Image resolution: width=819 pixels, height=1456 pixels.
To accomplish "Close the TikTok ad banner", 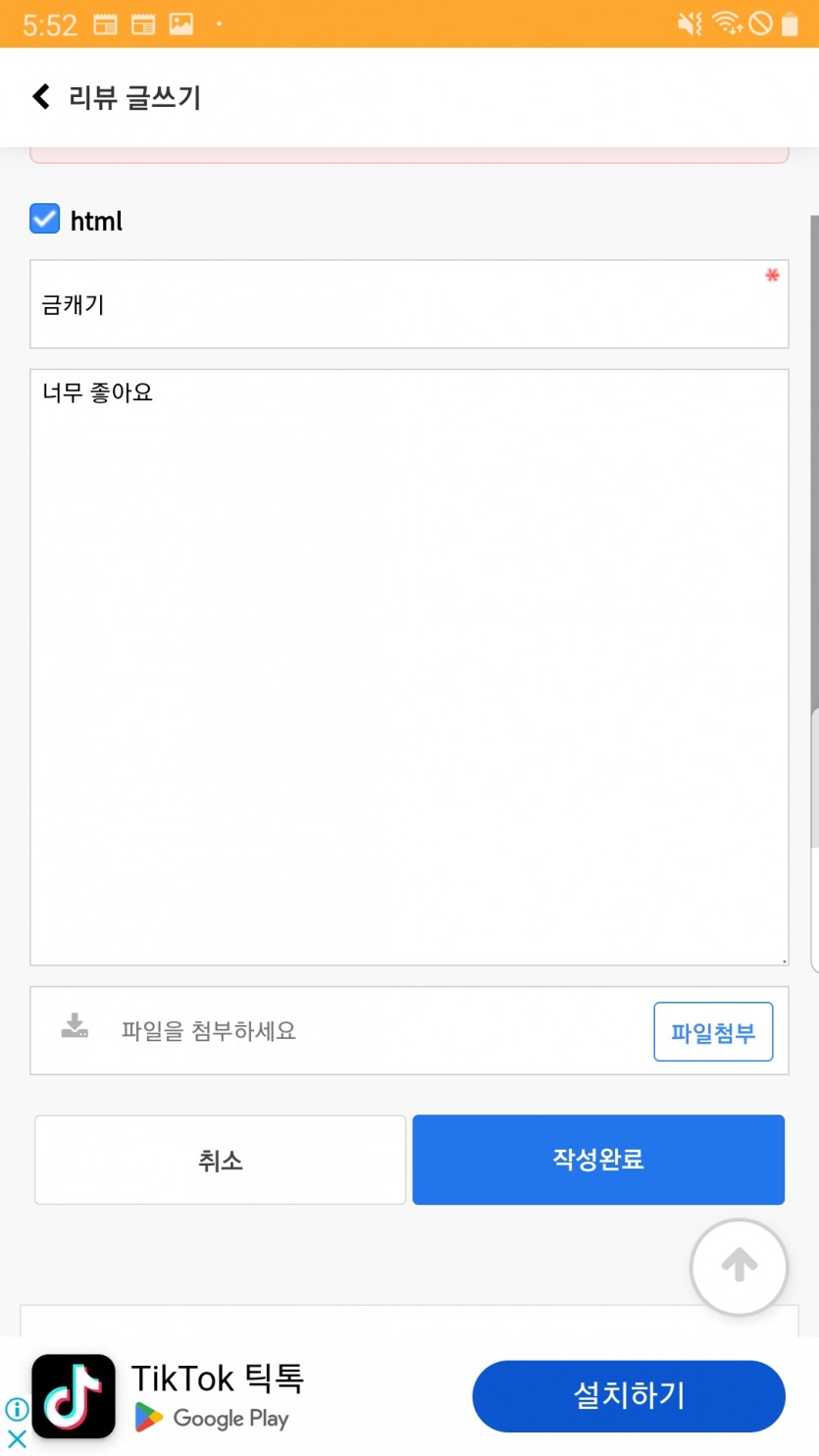I will (17, 1438).
